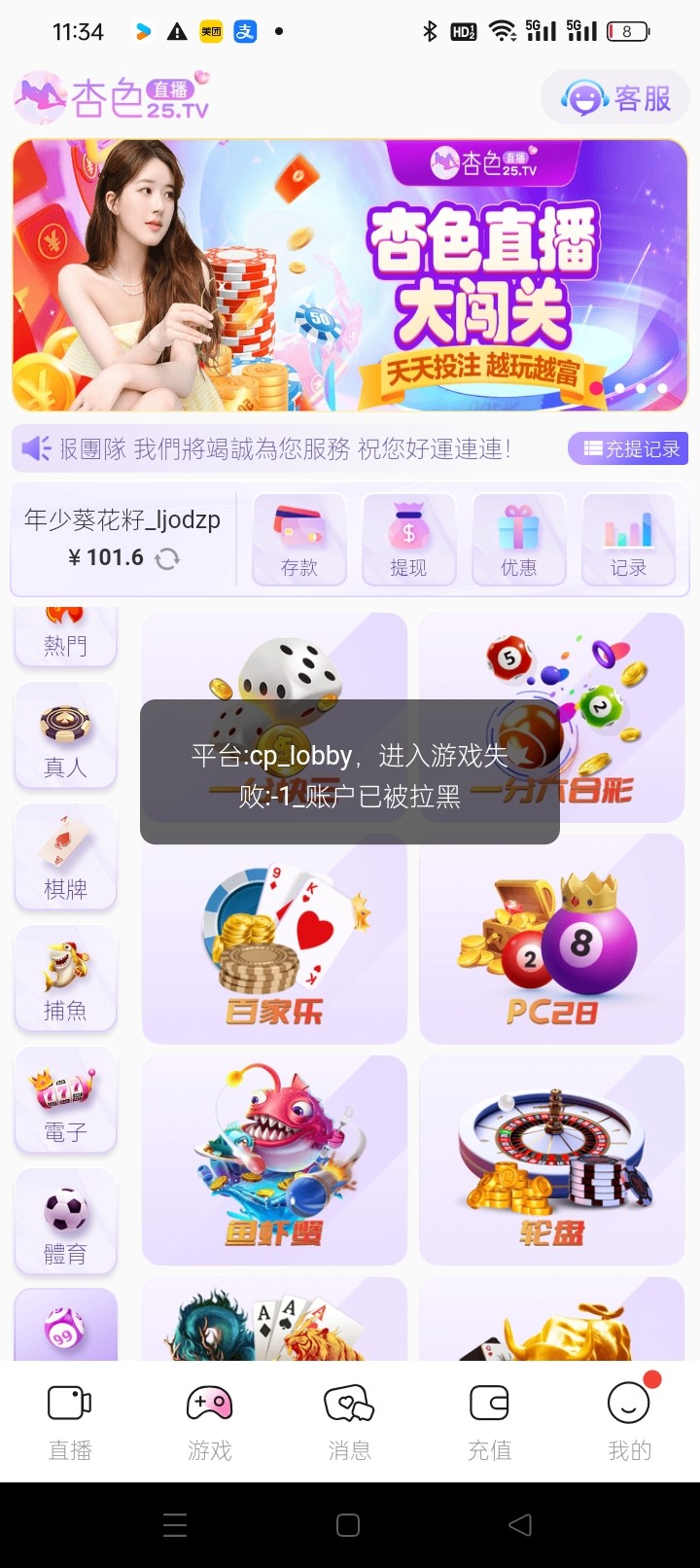Open the 充提记录 deposit-withdrawal records
700x1568 pixels.
pyautogui.click(x=628, y=448)
